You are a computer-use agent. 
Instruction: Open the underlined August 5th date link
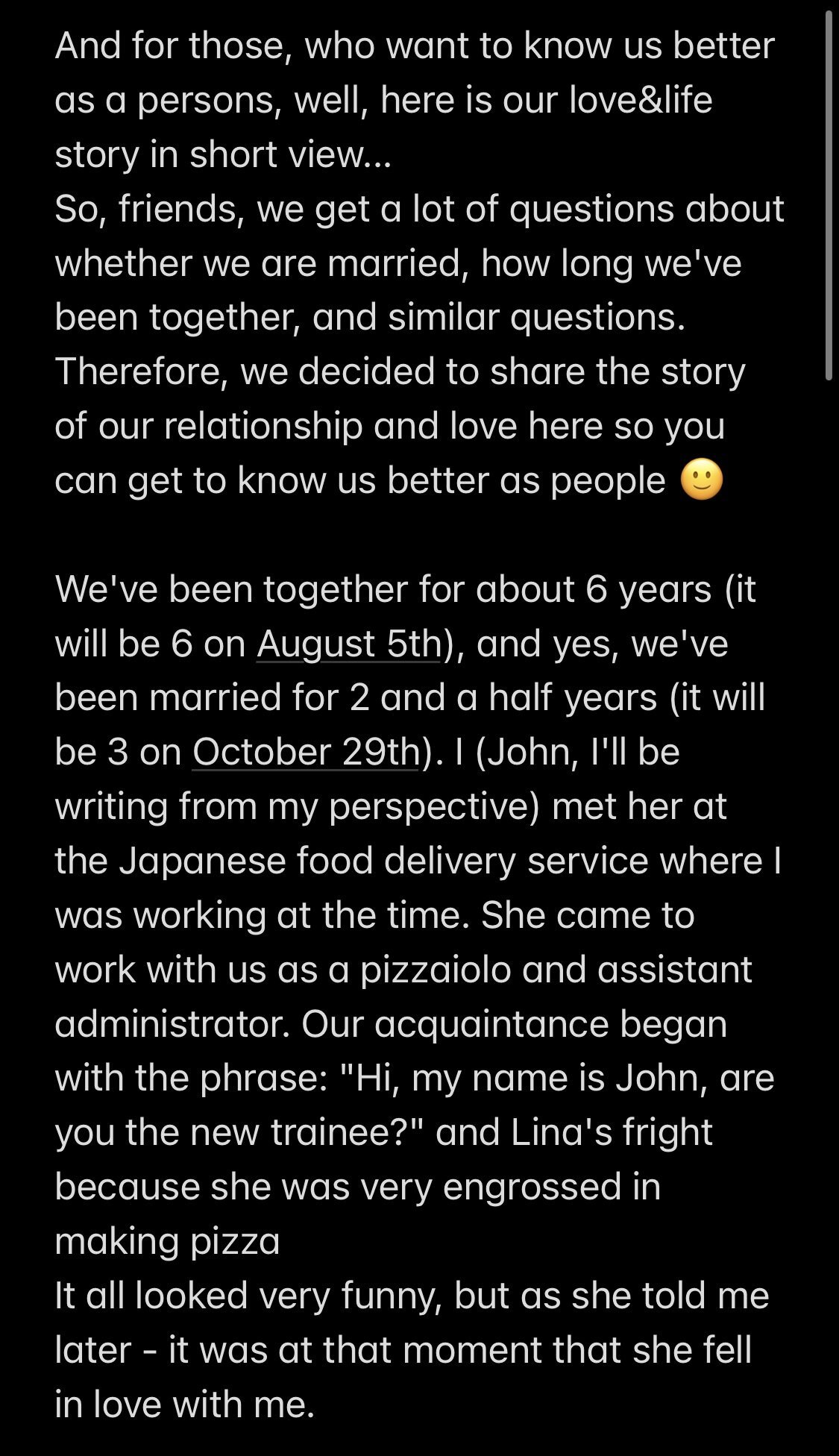click(349, 644)
